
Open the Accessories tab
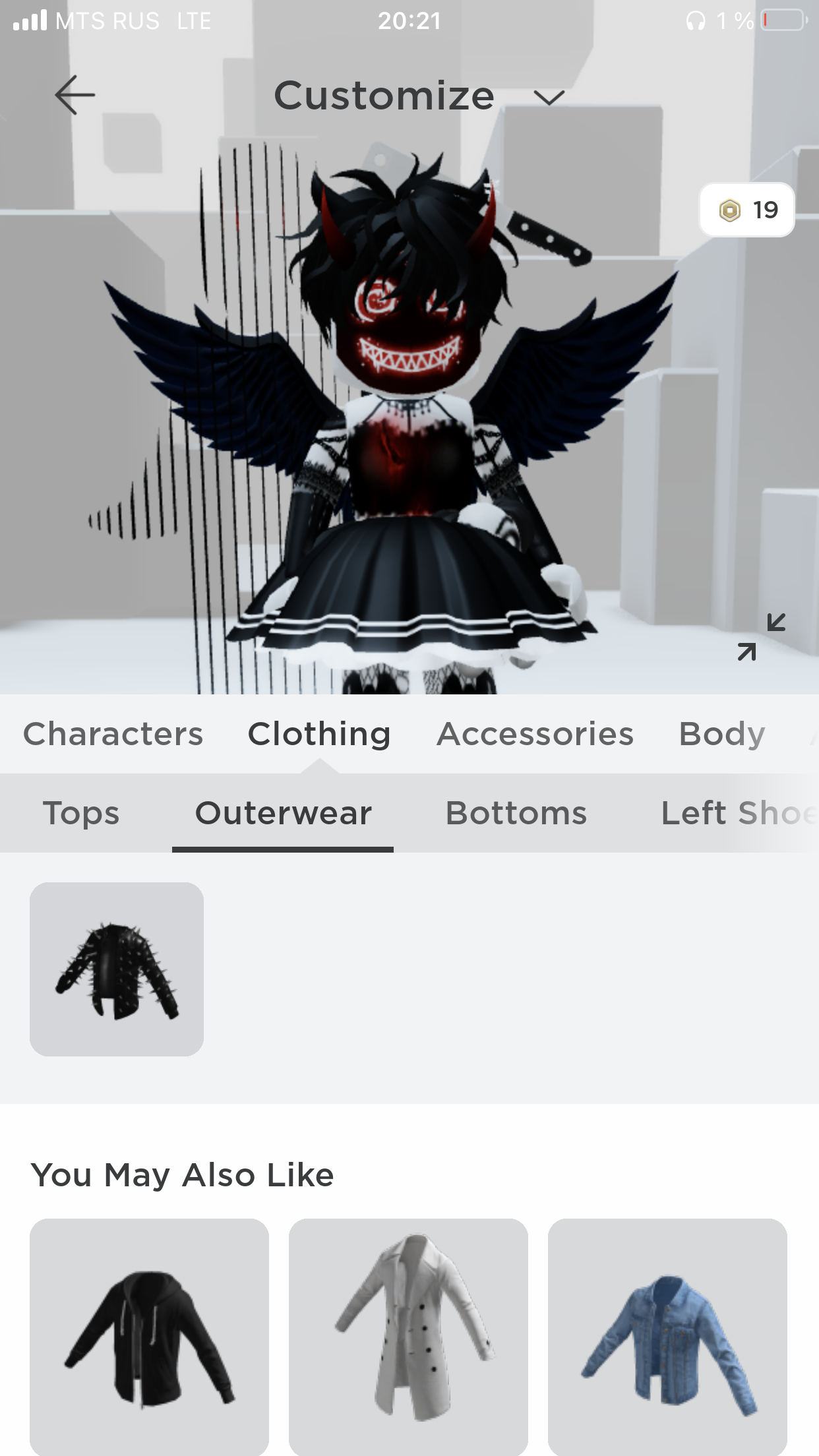pyautogui.click(x=535, y=734)
